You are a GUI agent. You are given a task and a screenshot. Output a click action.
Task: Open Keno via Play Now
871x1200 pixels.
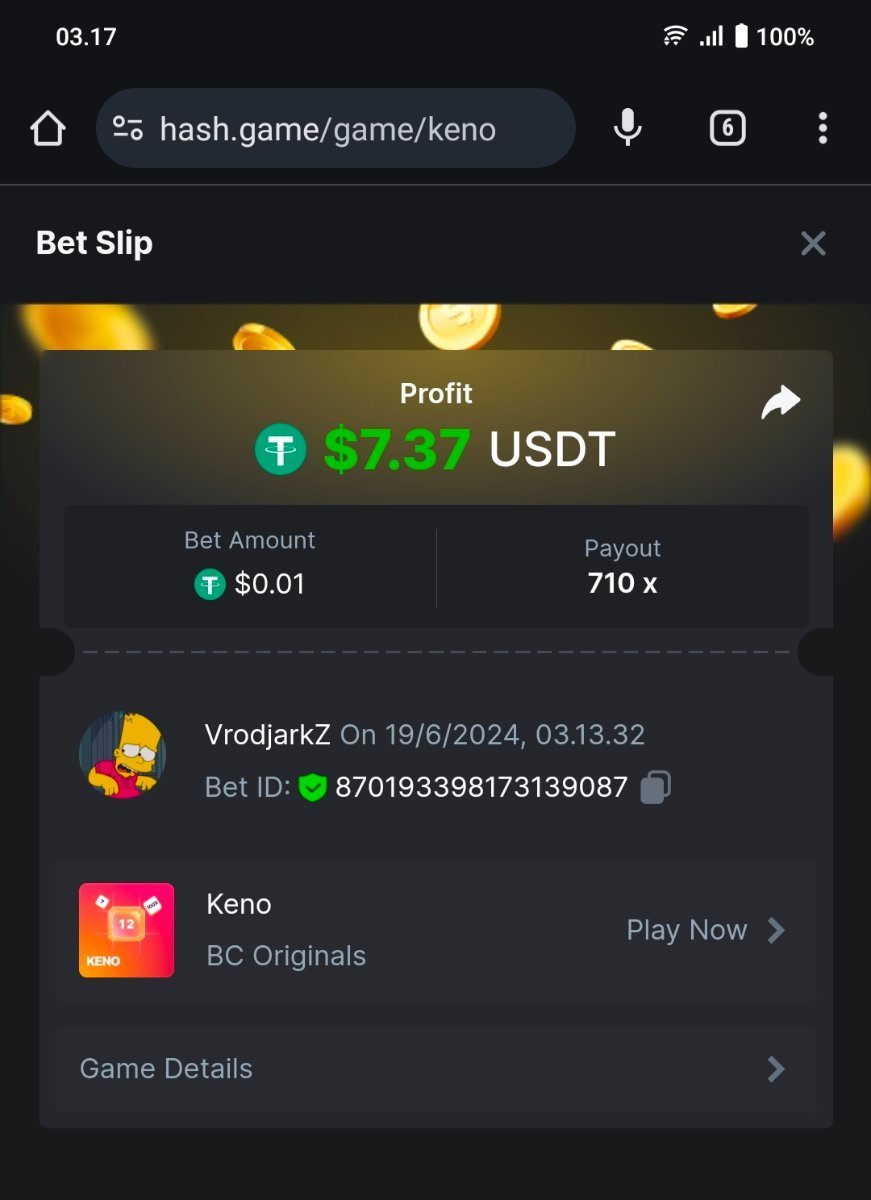point(705,930)
